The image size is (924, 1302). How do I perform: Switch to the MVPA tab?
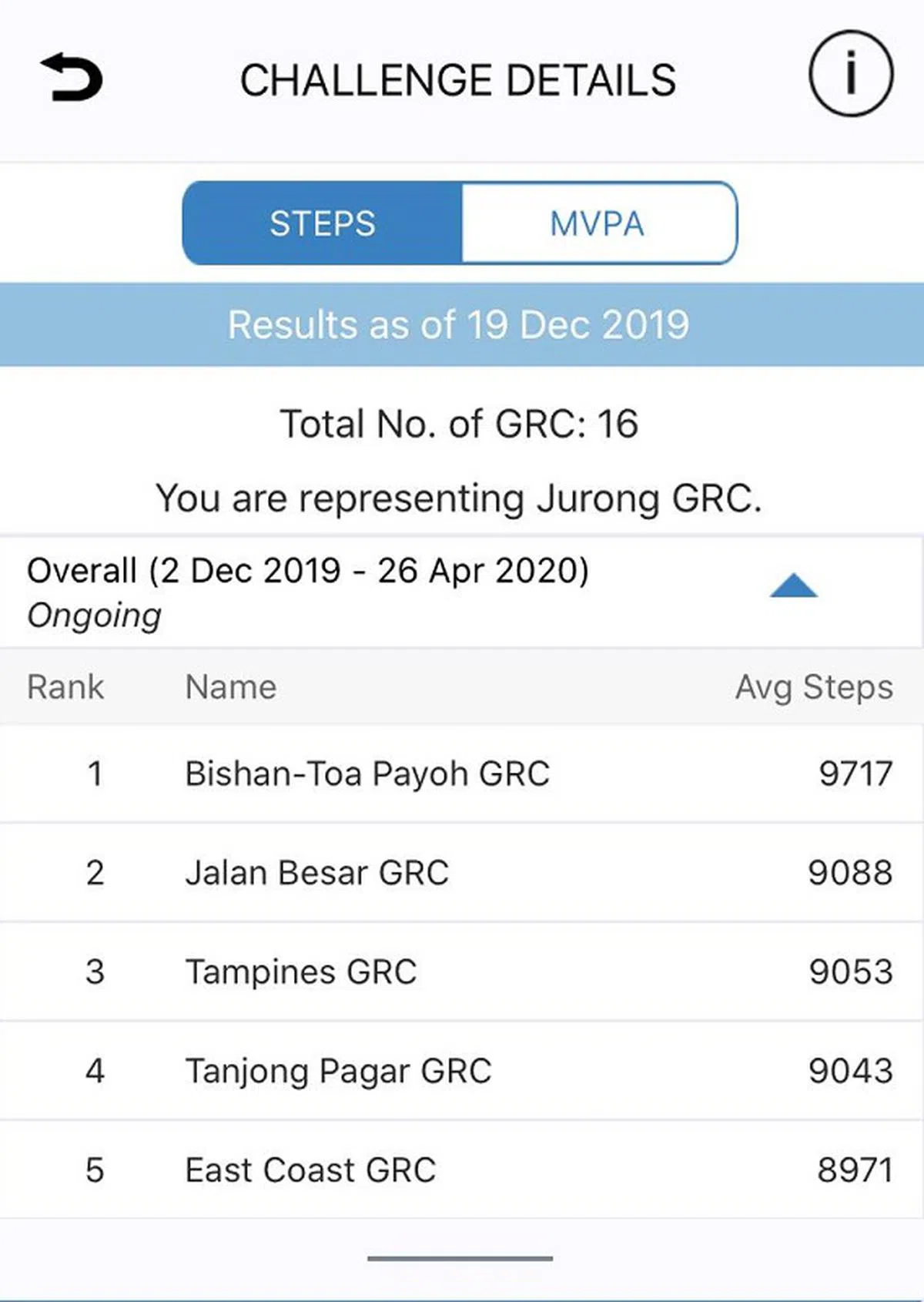click(598, 223)
